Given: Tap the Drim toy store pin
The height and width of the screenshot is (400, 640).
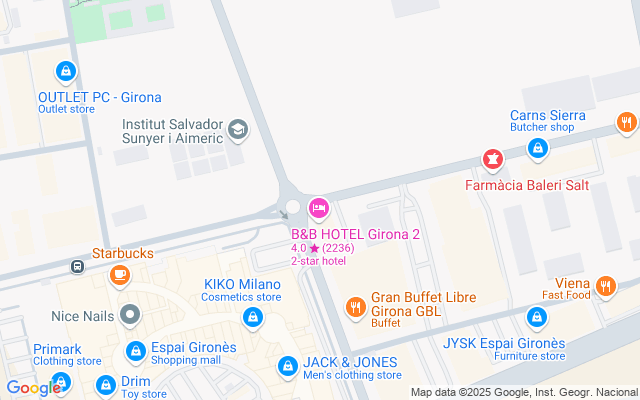Looking at the screenshot, I should (x=106, y=384).
